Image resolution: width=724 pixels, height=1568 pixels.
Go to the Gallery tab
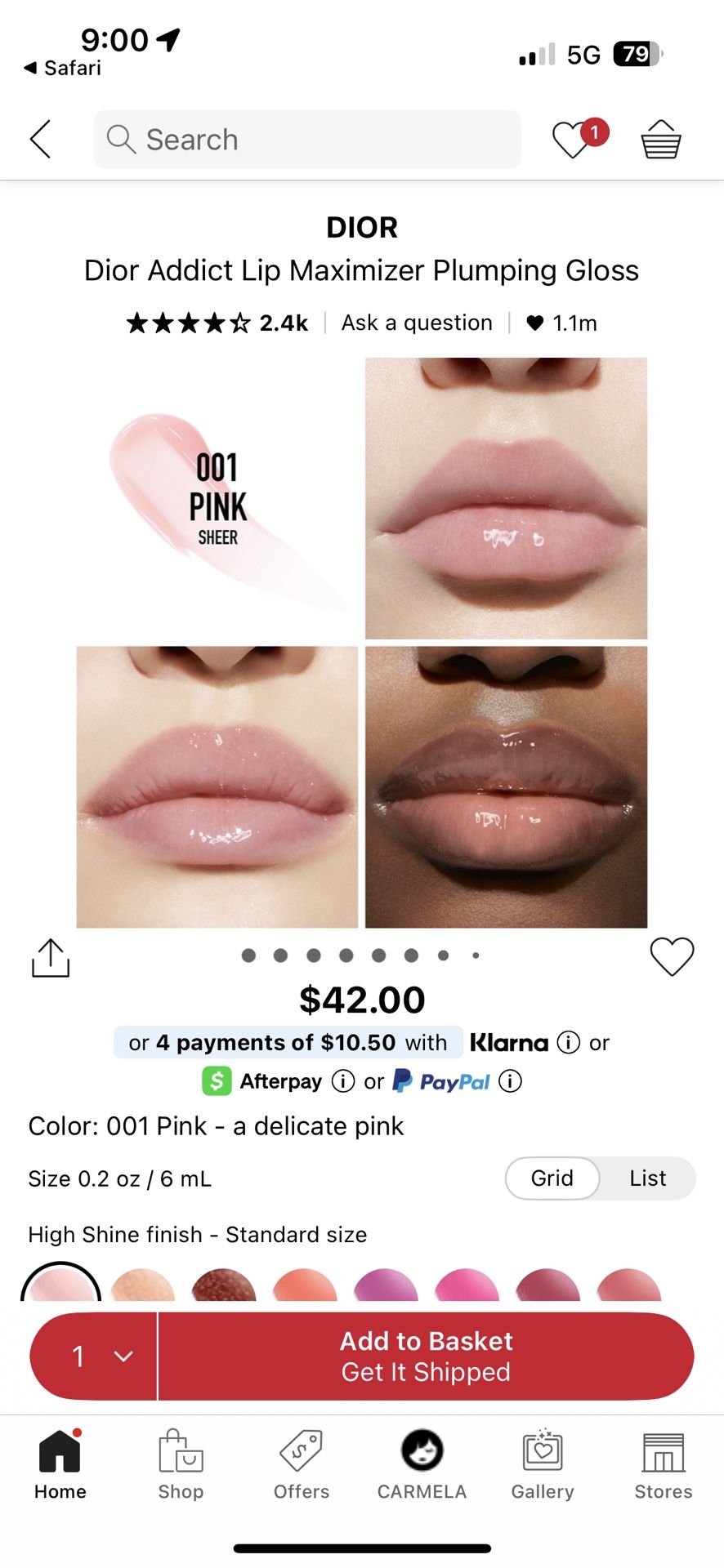coord(543,1465)
